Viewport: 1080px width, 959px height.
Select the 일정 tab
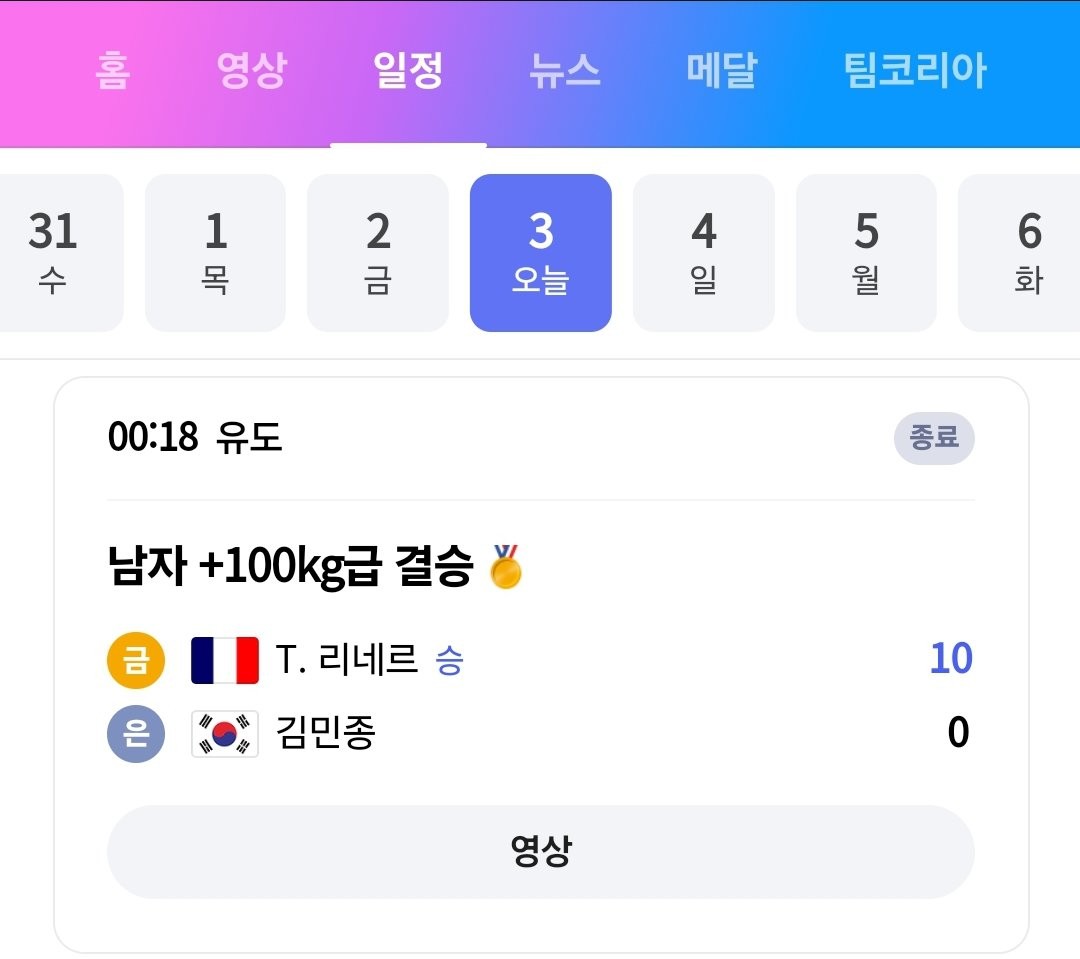click(408, 72)
